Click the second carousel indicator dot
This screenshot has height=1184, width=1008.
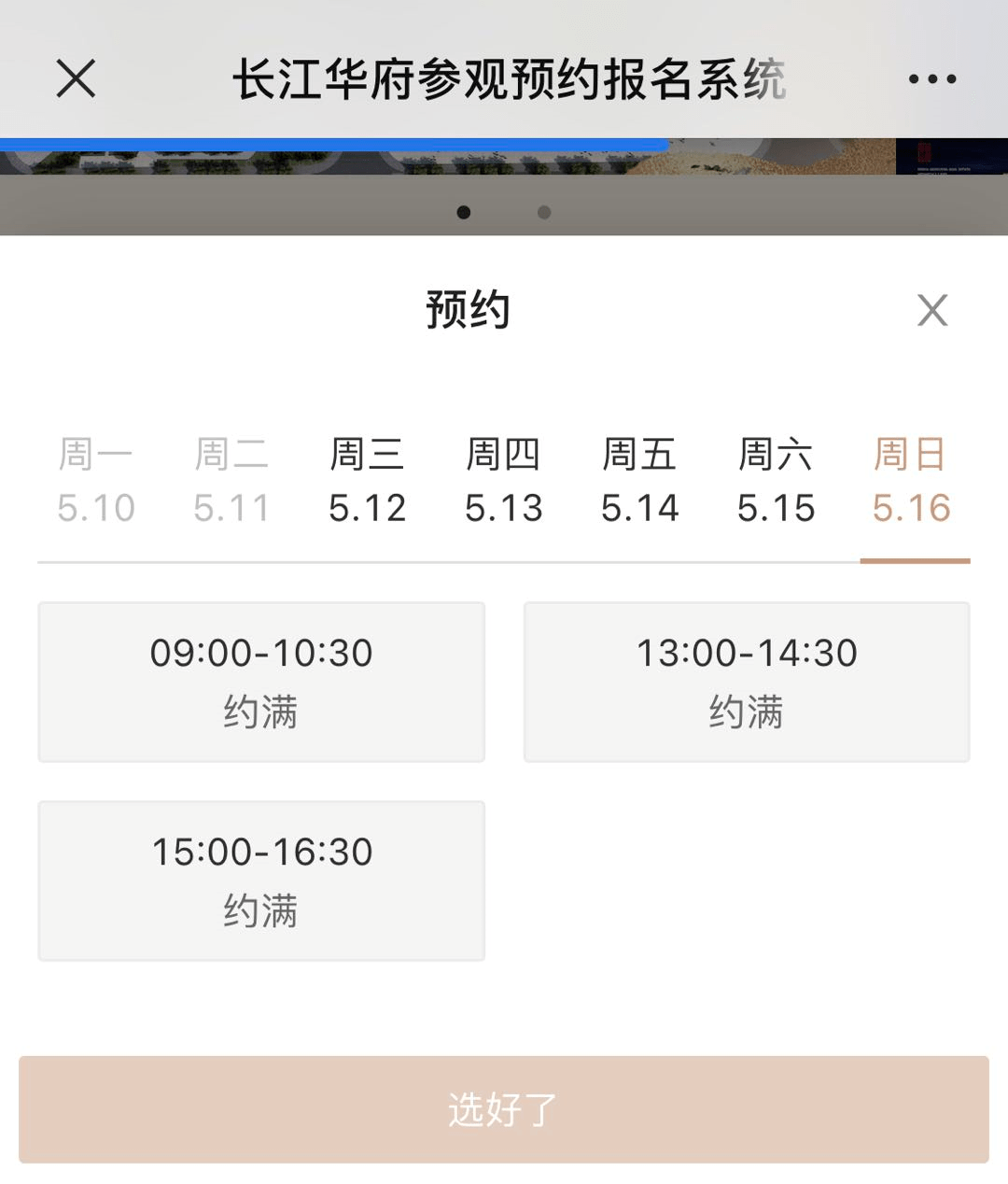543,212
